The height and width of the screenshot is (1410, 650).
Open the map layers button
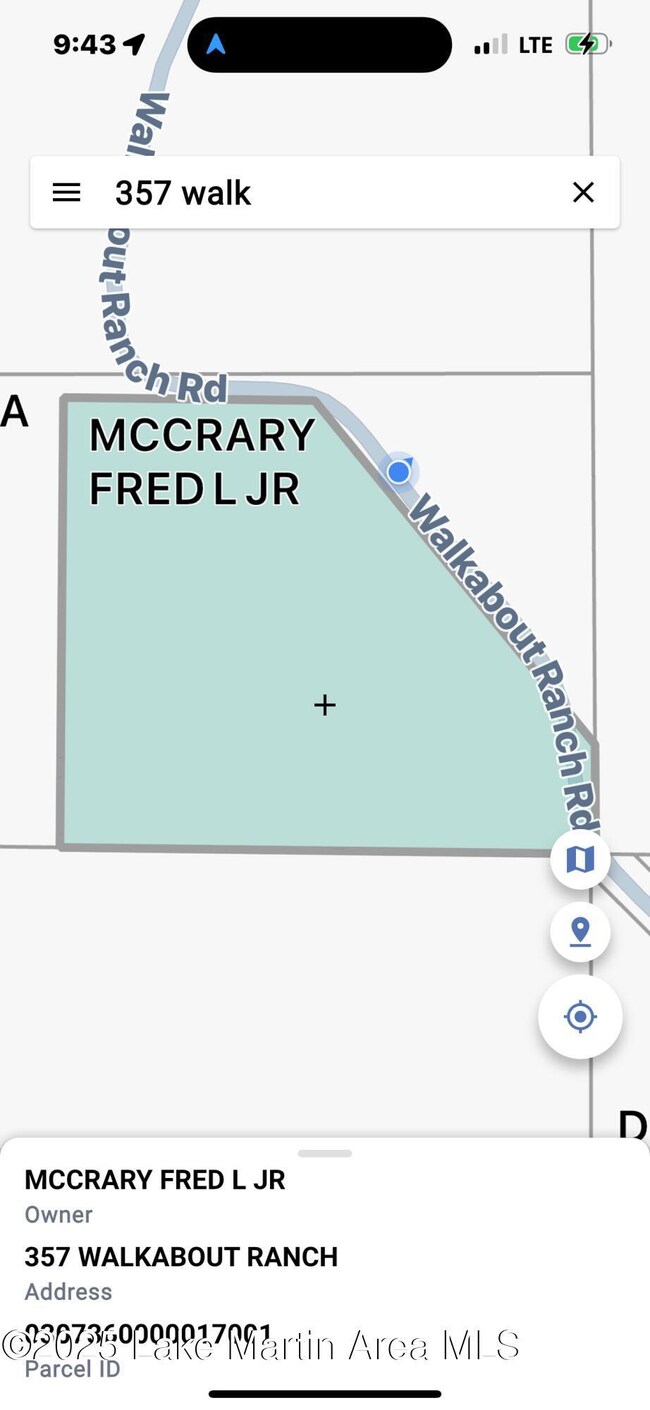[580, 859]
